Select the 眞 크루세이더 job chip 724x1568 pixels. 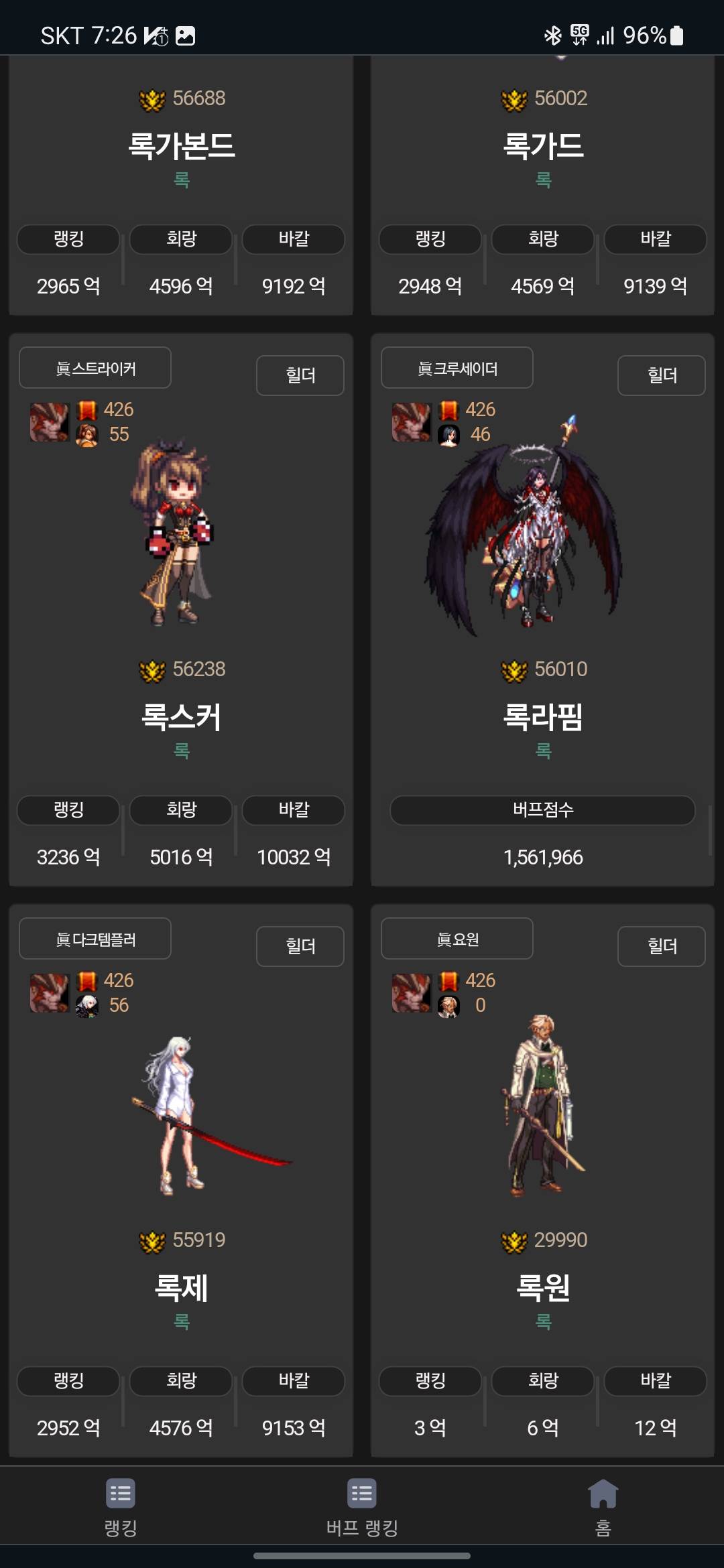(457, 368)
